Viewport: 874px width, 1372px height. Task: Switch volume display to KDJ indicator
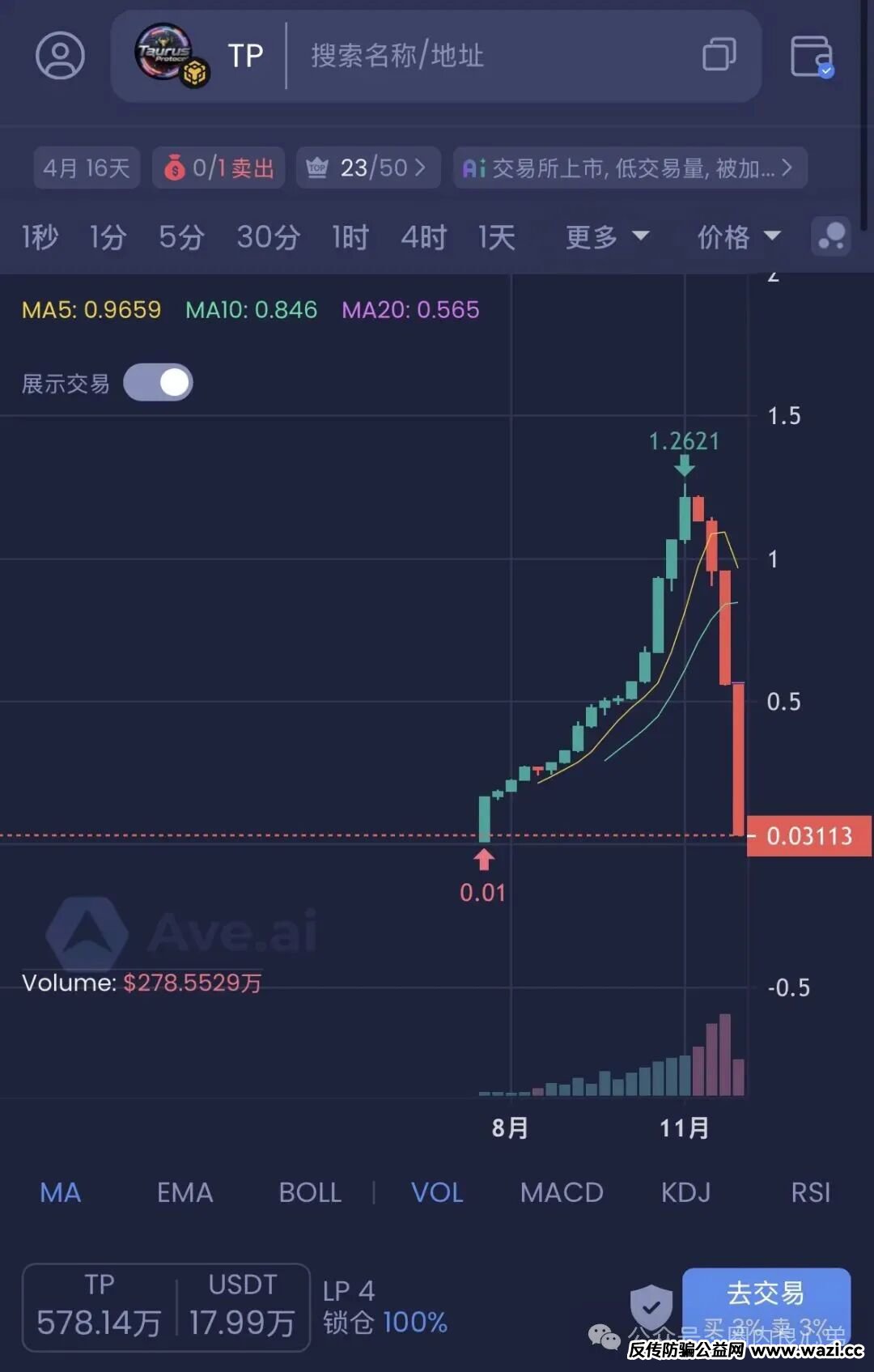(x=685, y=1192)
